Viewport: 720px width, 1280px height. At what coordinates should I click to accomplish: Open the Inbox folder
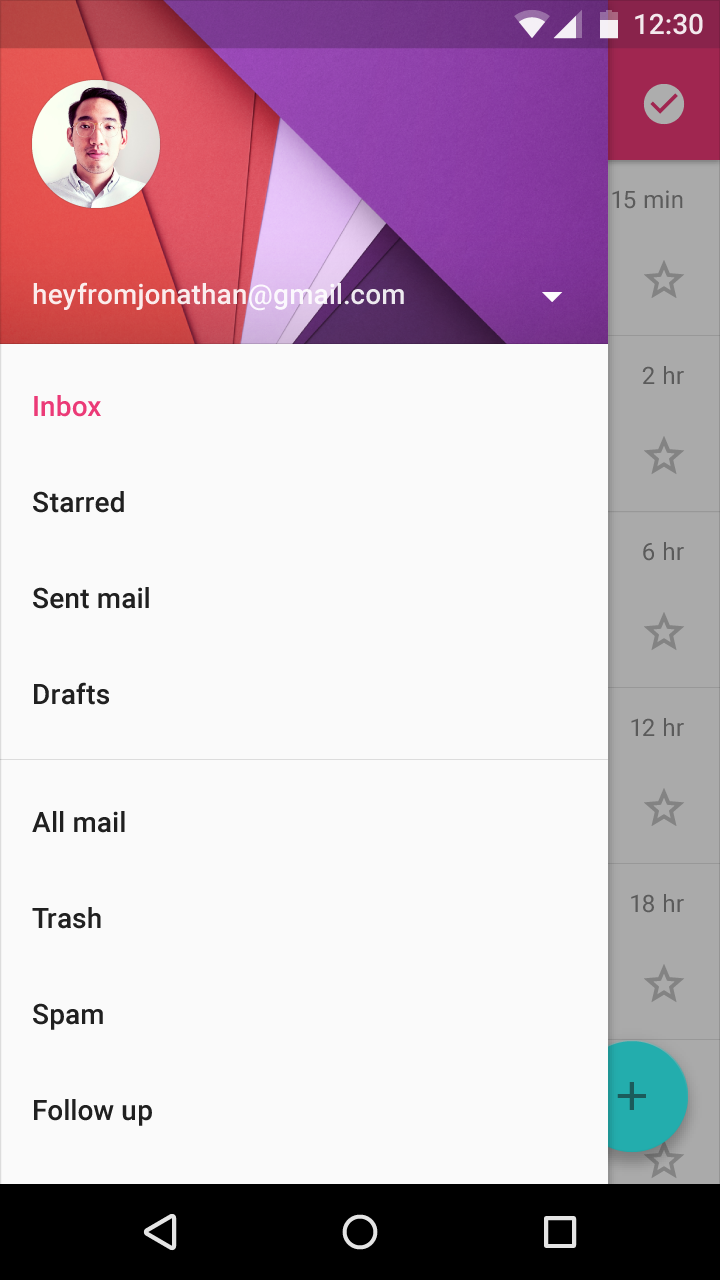[x=304, y=406]
